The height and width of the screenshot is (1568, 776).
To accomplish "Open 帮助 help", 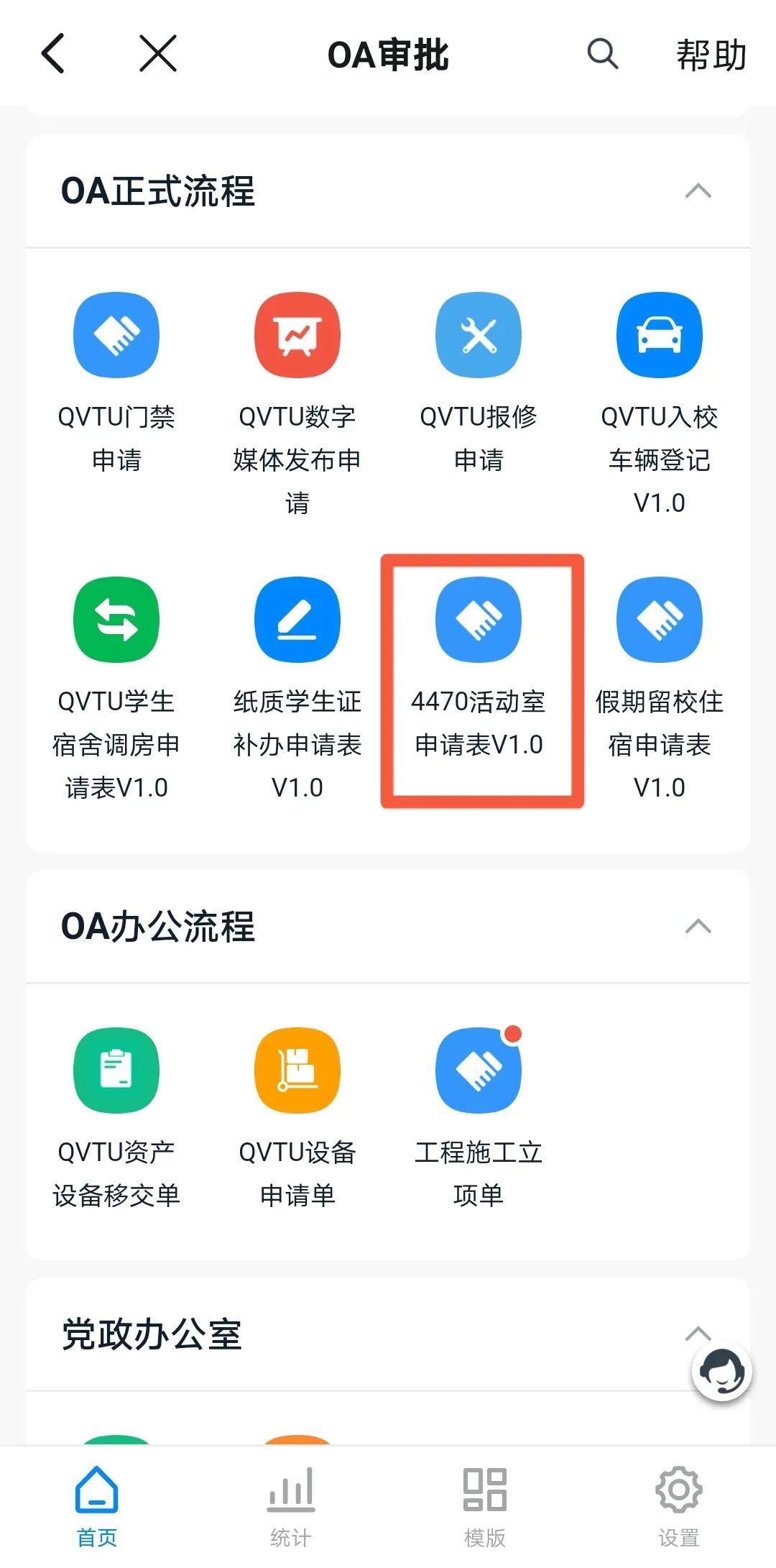I will [x=711, y=55].
